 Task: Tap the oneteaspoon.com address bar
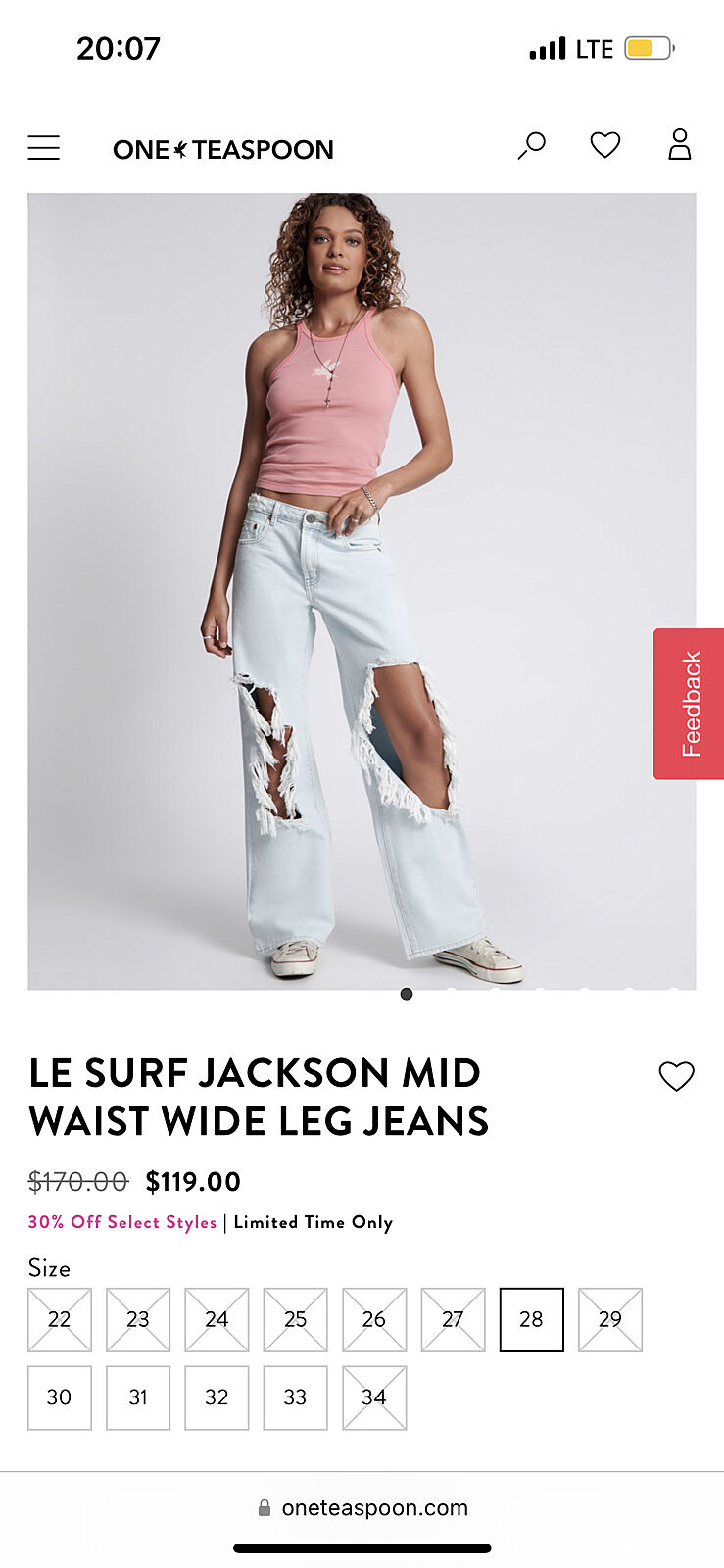362,1508
